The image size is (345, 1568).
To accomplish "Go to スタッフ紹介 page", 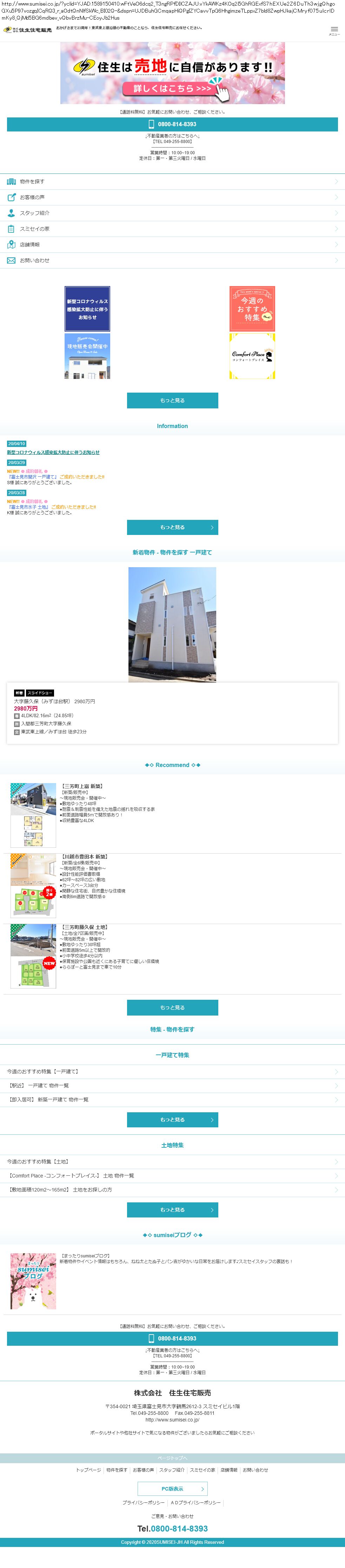I will (x=173, y=213).
